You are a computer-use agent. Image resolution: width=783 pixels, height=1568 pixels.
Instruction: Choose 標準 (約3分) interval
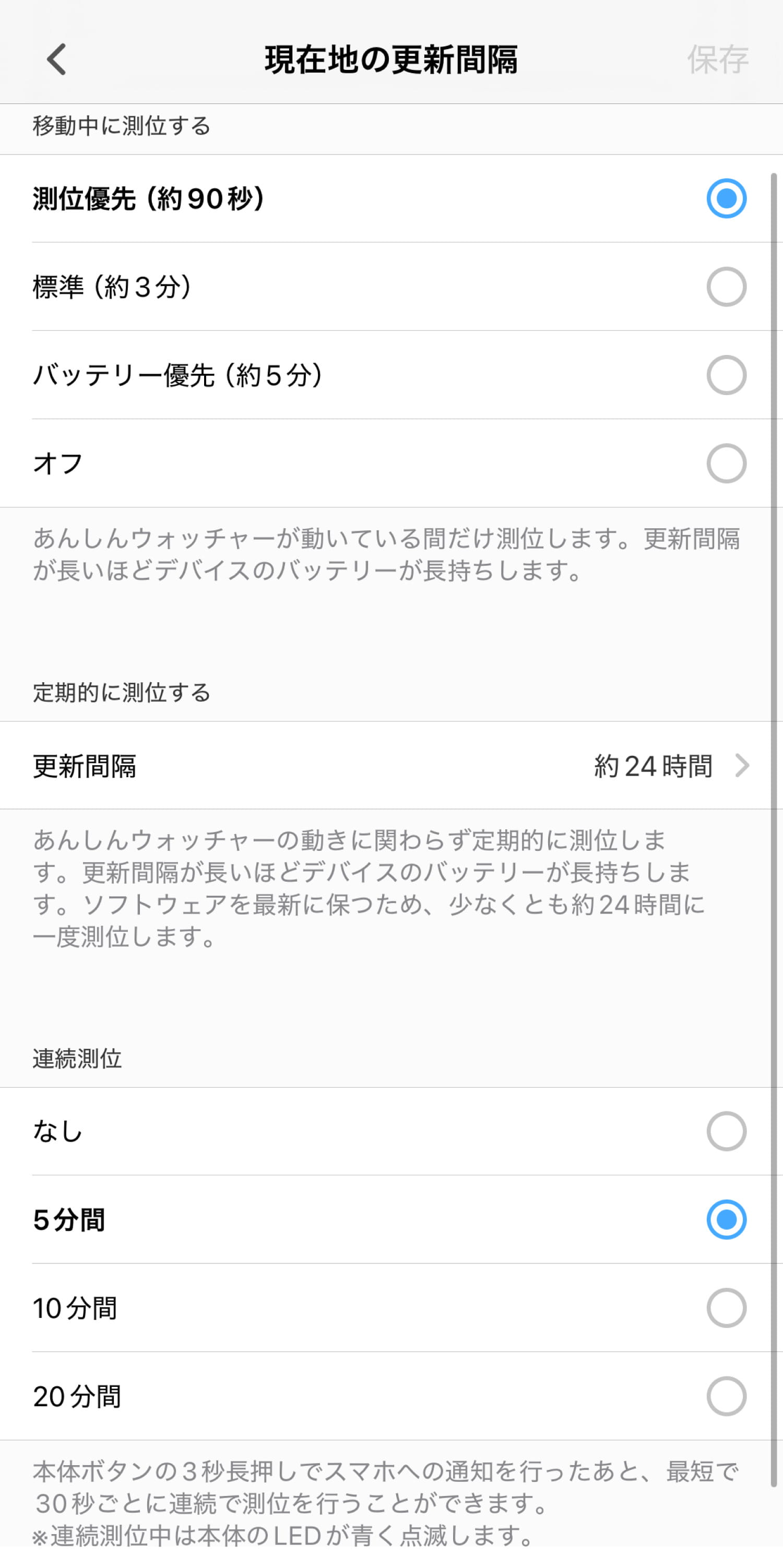tap(726, 287)
